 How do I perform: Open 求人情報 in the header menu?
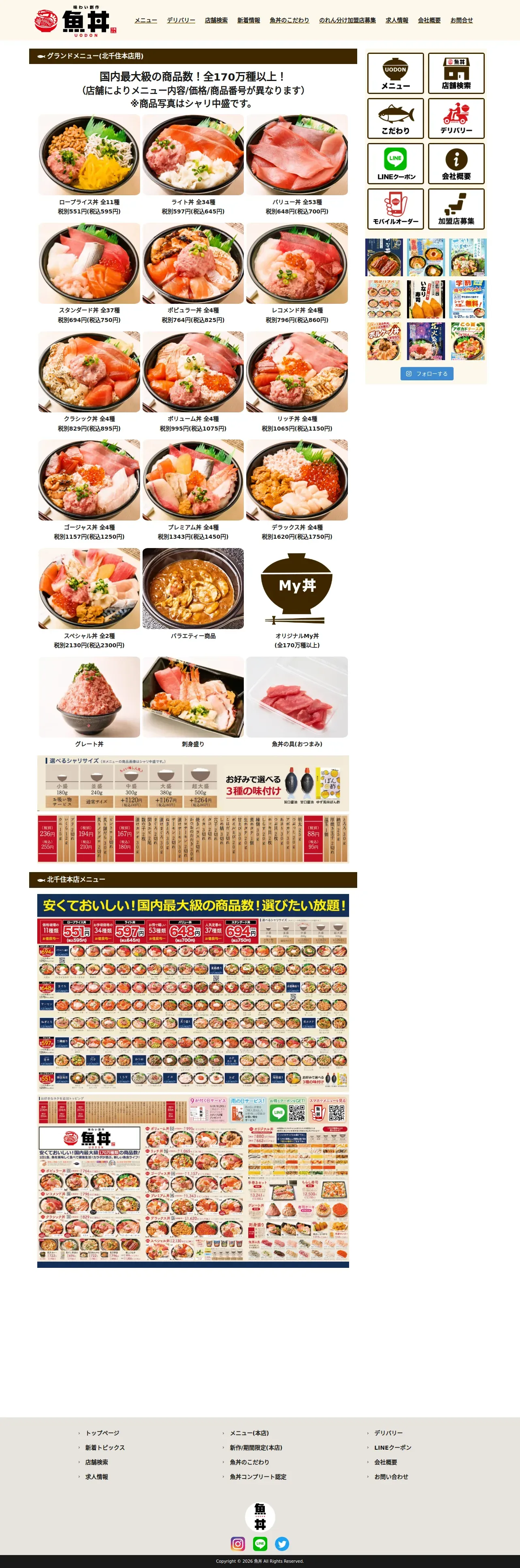tap(397, 21)
